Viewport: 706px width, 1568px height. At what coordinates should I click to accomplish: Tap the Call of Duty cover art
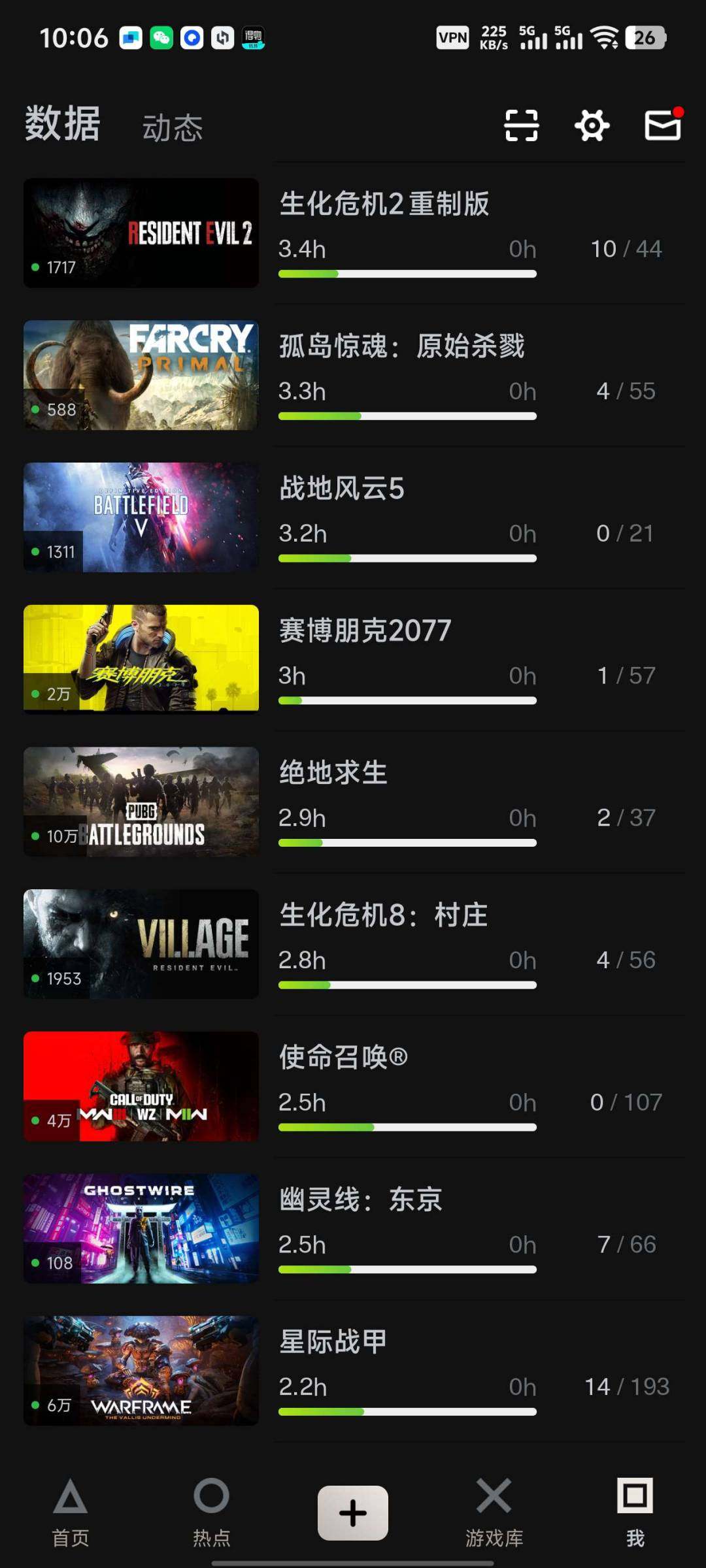coord(141,1086)
